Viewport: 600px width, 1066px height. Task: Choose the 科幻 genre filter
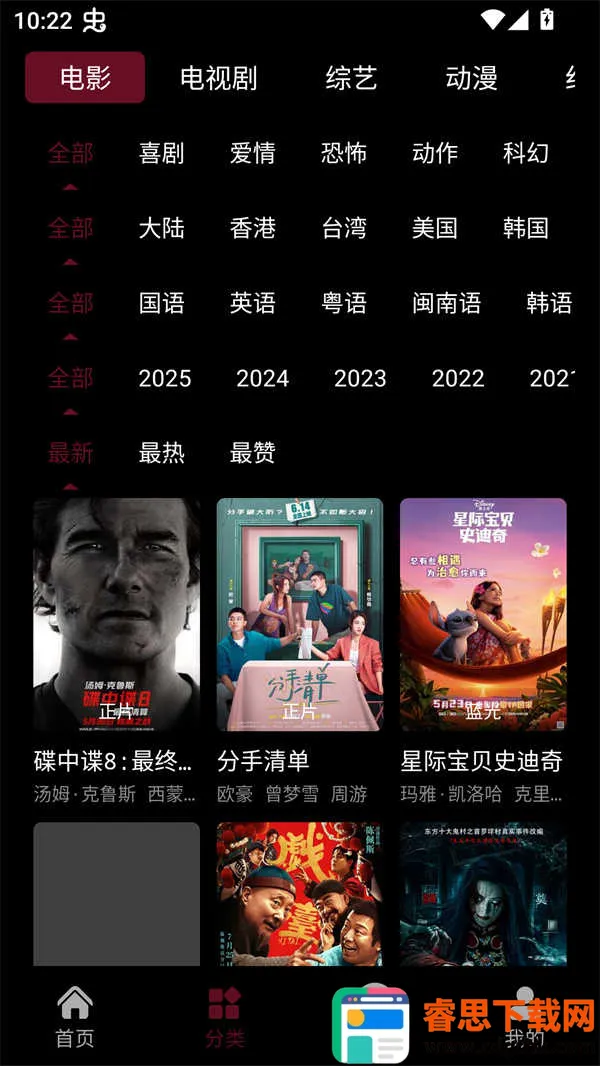pos(525,153)
